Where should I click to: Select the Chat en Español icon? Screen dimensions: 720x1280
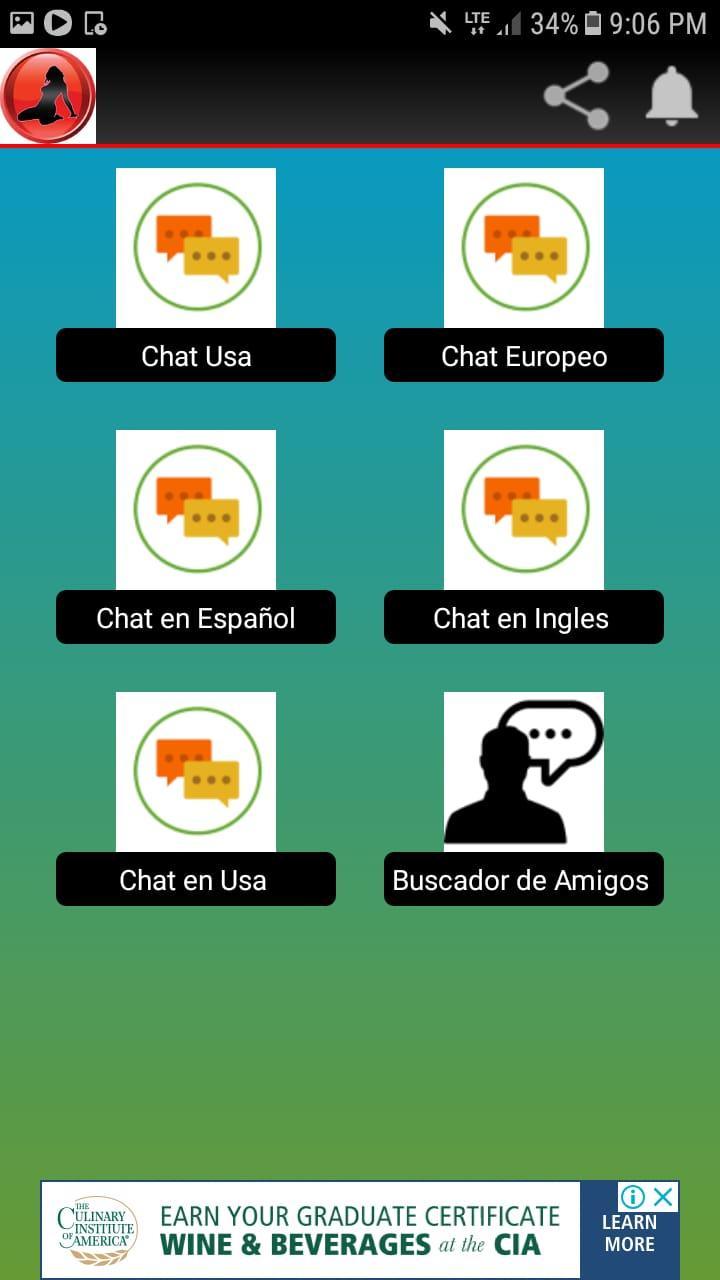[196, 509]
